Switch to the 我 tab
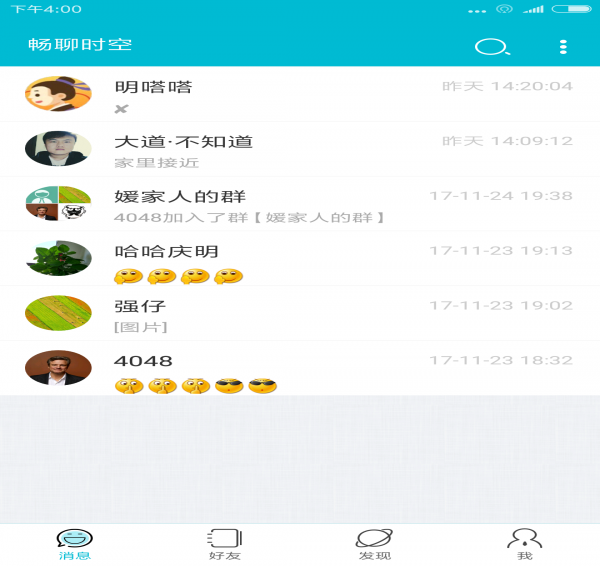This screenshot has height=566, width=600. 524,544
